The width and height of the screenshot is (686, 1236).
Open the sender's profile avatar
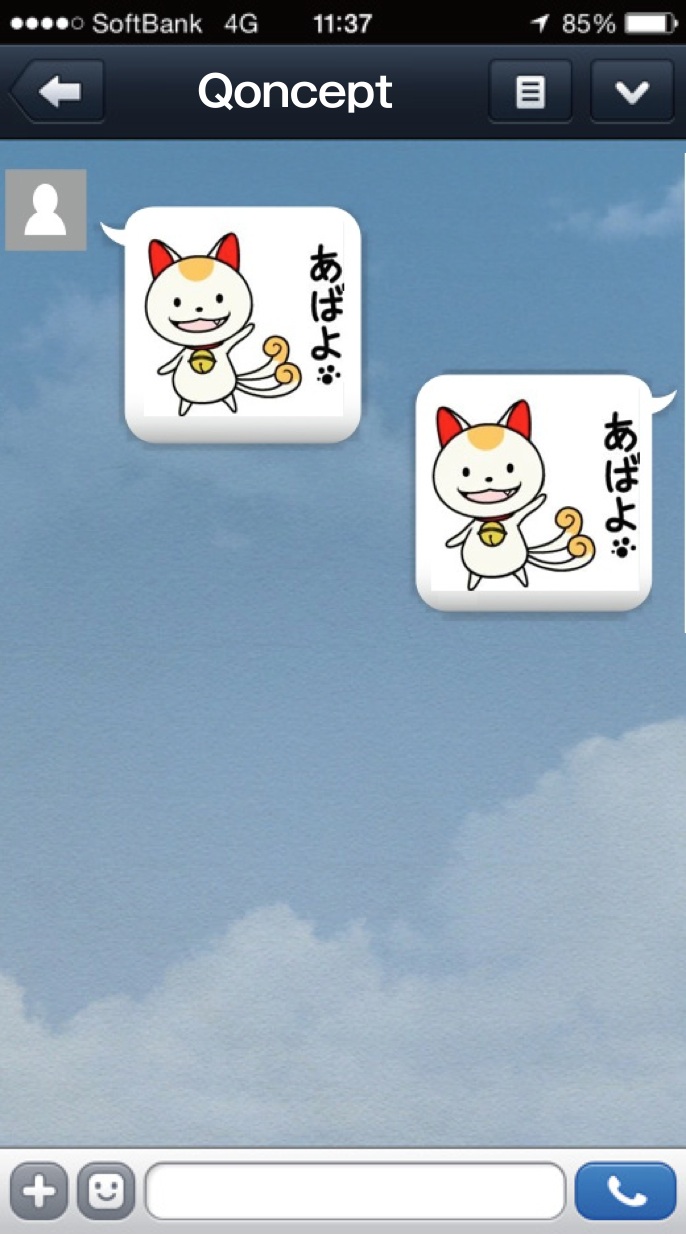(x=46, y=210)
